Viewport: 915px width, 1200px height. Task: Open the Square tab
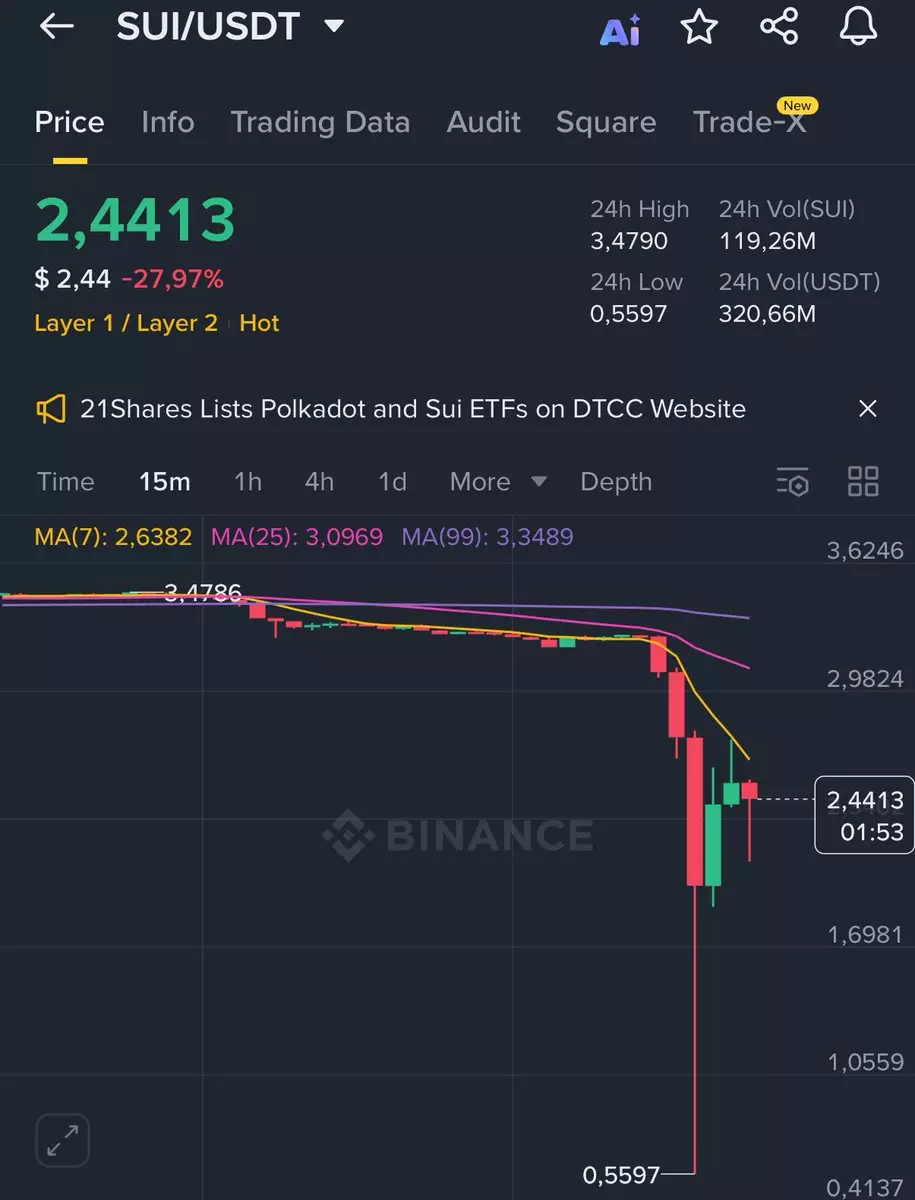click(606, 122)
